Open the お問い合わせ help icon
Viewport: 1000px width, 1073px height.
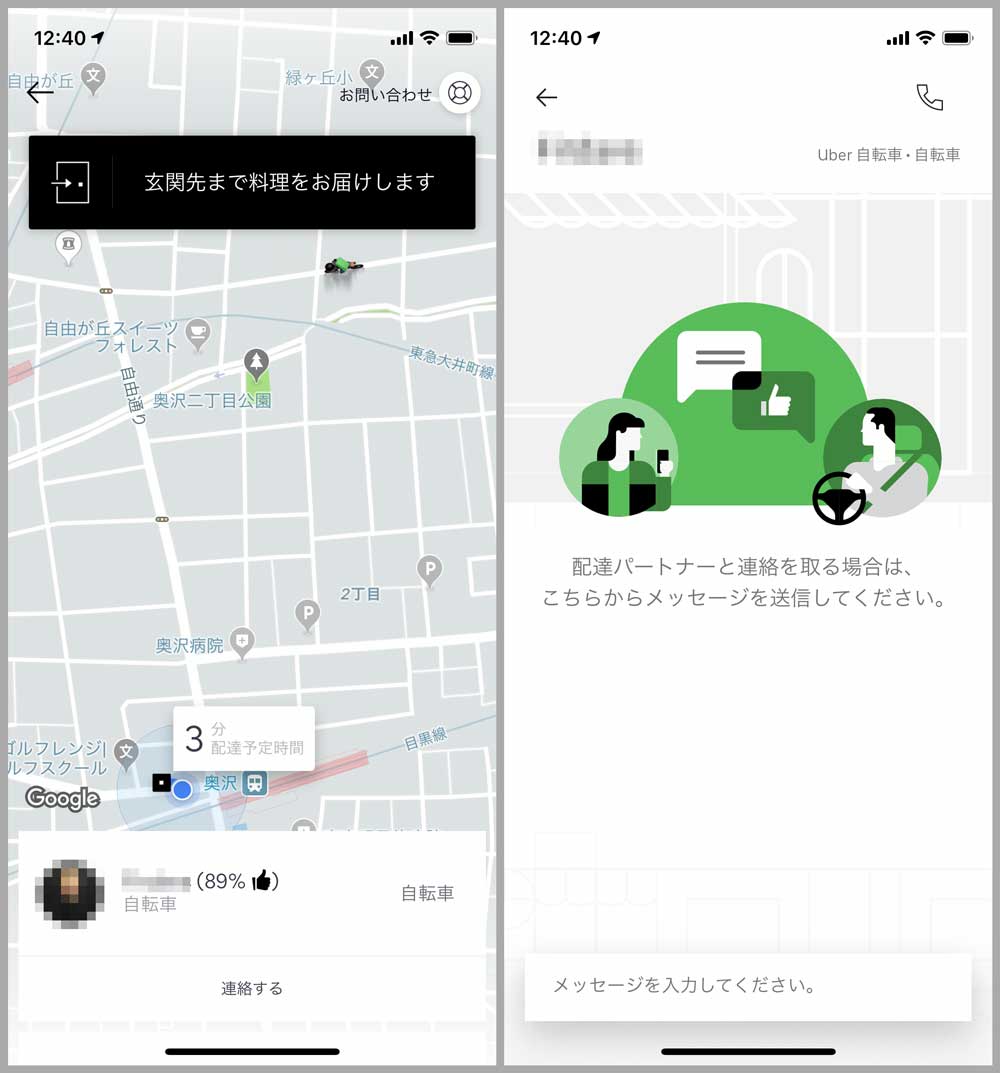459,93
